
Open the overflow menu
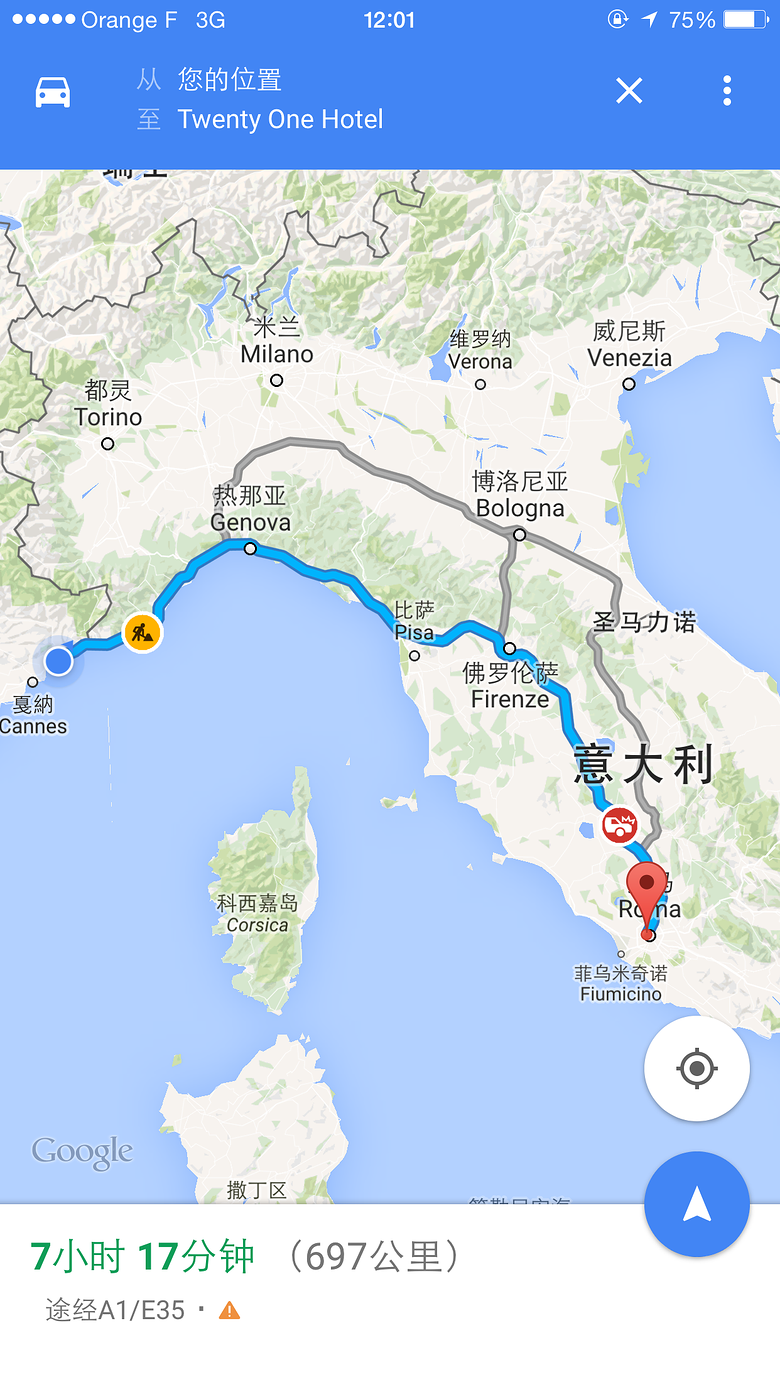point(727,92)
